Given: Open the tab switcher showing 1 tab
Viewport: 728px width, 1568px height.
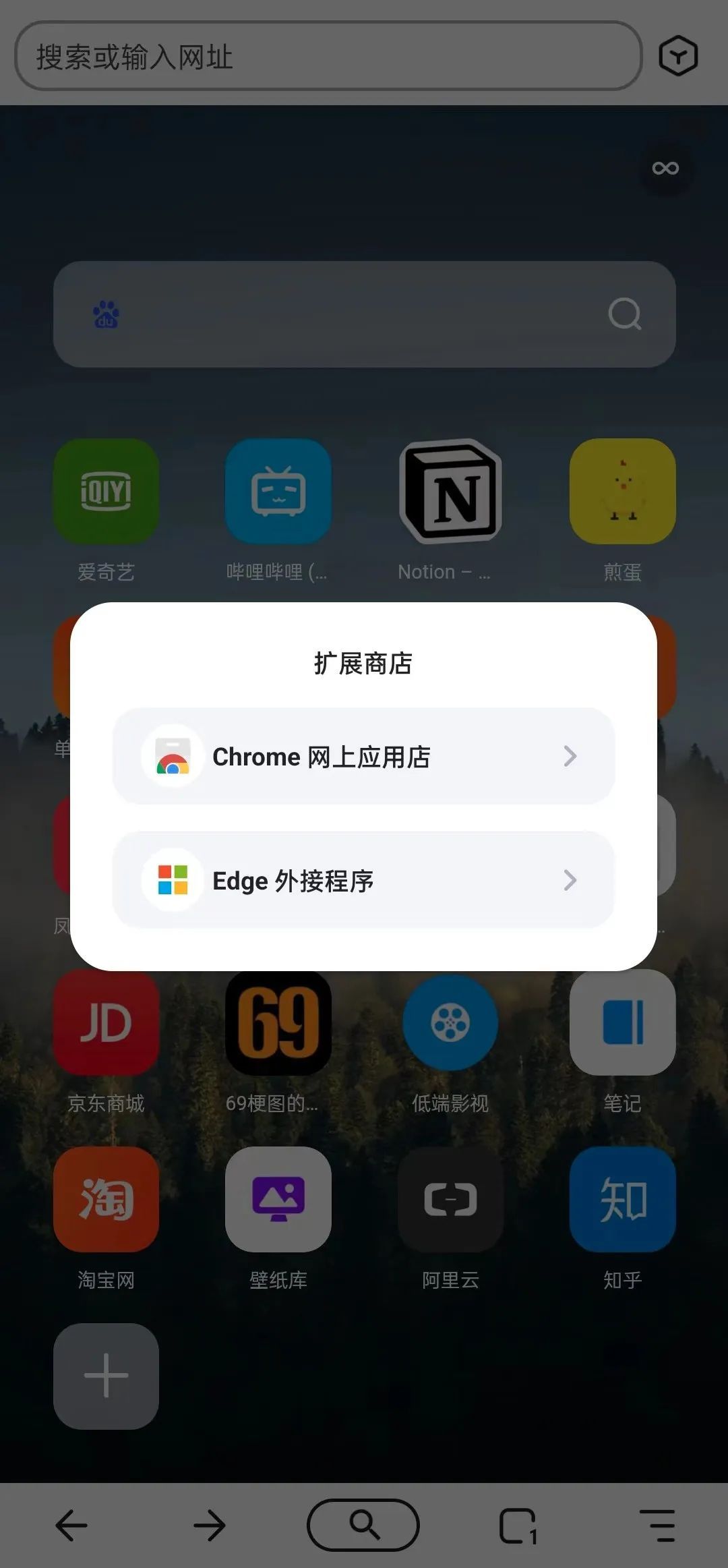Looking at the screenshot, I should point(518,1526).
